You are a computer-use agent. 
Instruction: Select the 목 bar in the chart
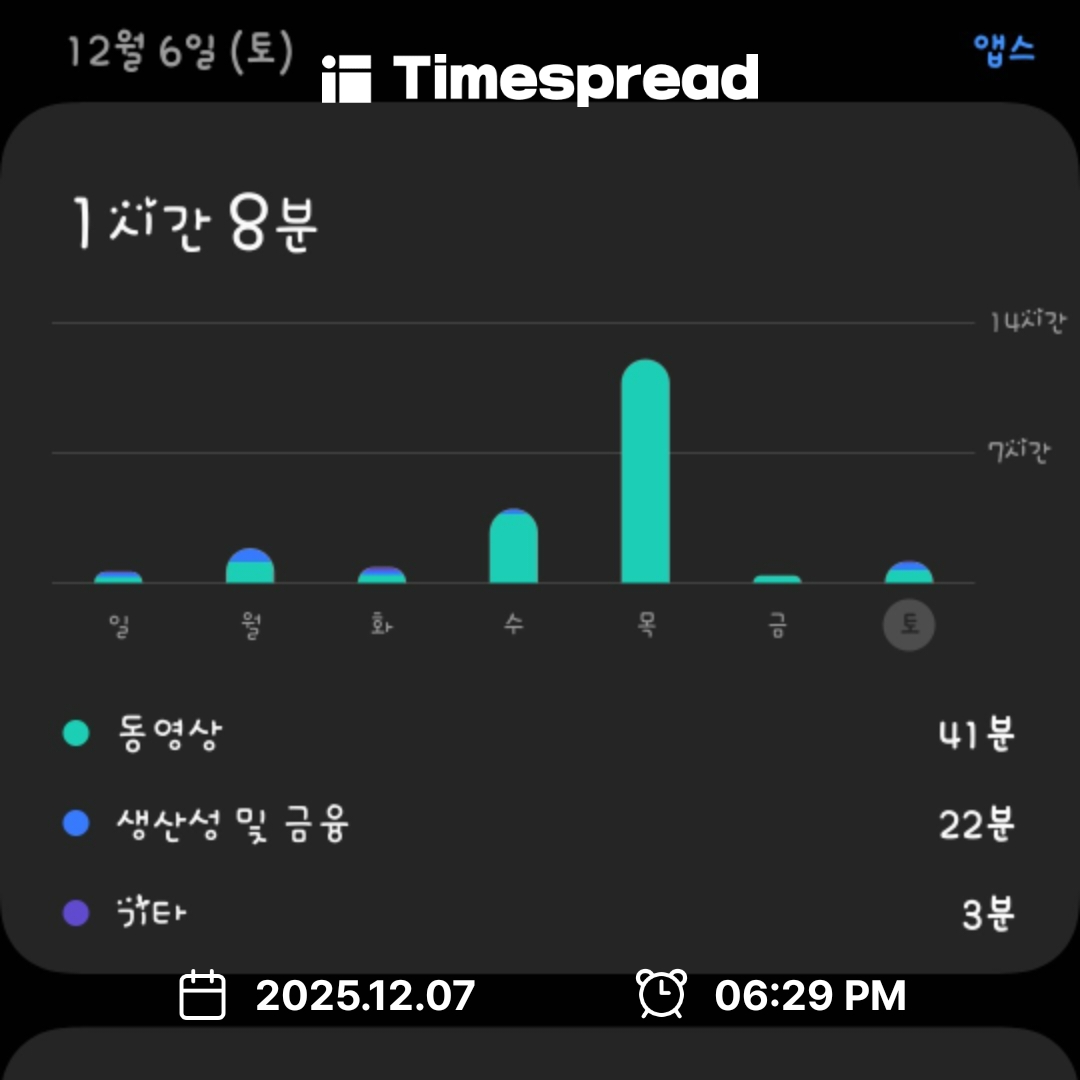(645, 472)
